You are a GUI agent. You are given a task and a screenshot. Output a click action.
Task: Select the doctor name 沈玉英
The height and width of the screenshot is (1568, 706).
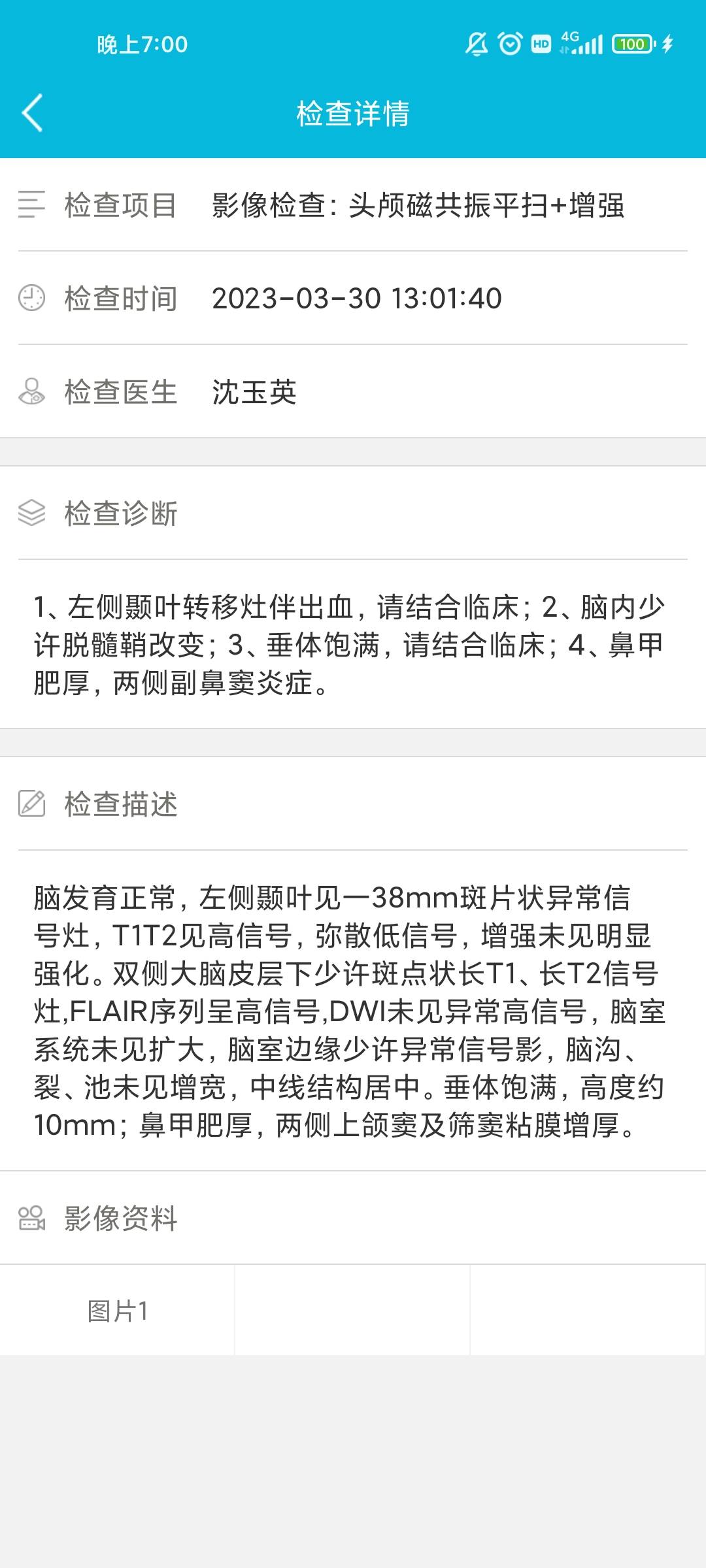coord(255,393)
